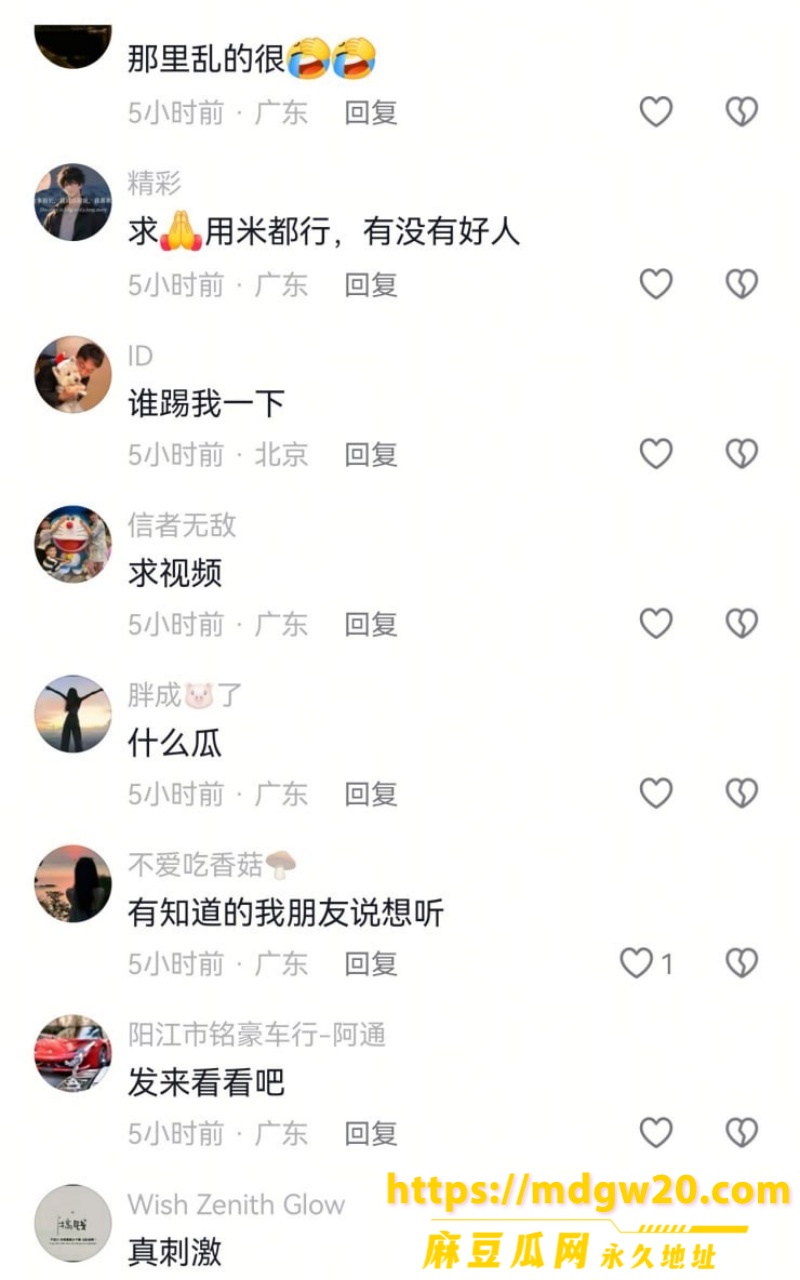Dislike the comment "谁踢我一下"
Image resolution: width=800 pixels, height=1280 pixels.
tap(742, 454)
